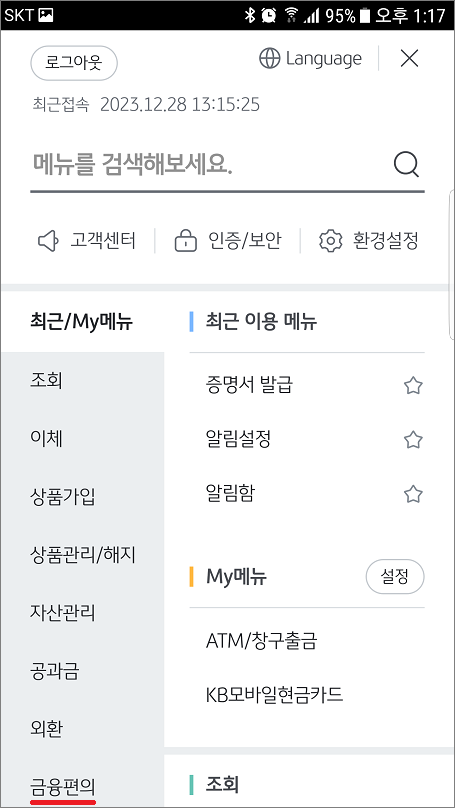Close the full menu
Image resolution: width=455 pixels, height=808 pixels.
tap(409, 59)
